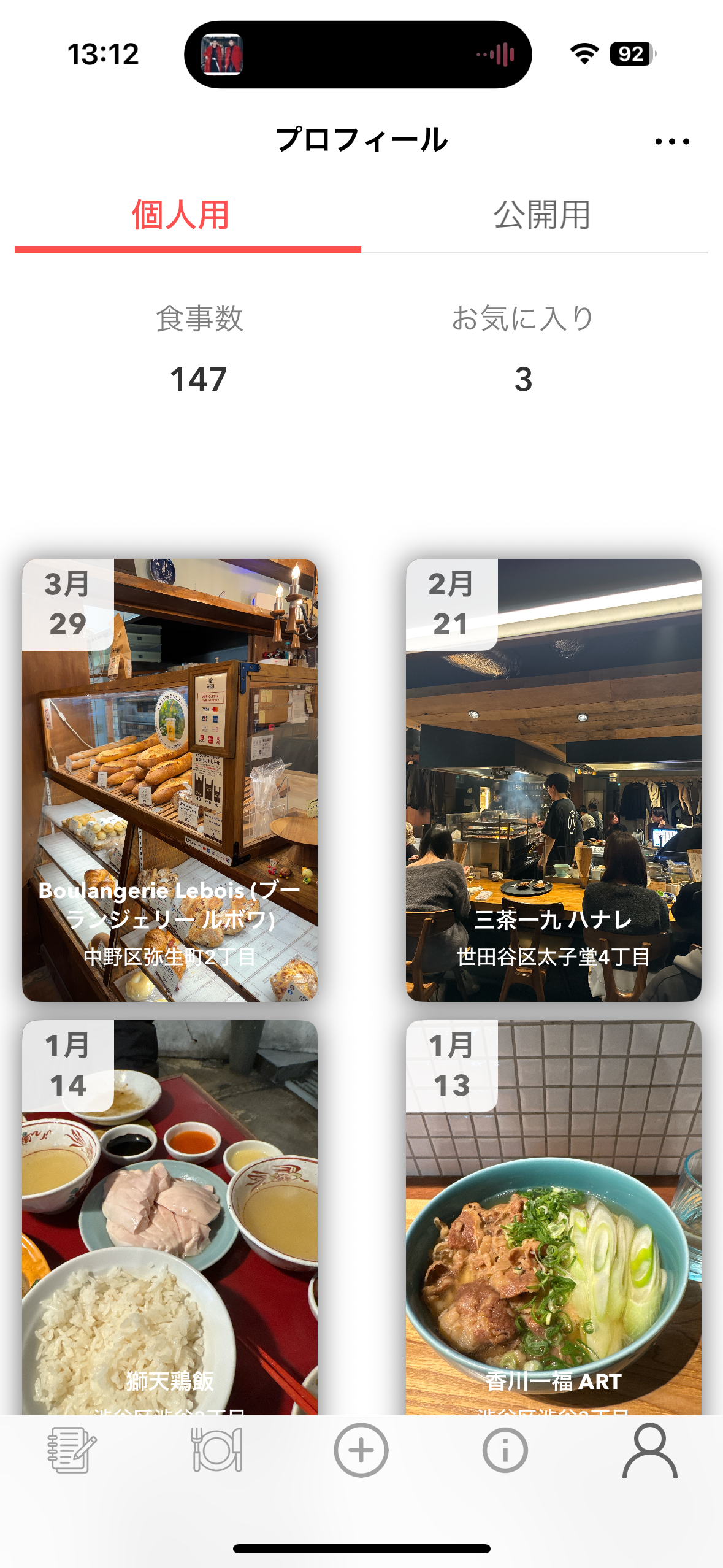Select the 個人用 tab
This screenshot has width=723, height=1568.
point(180,214)
